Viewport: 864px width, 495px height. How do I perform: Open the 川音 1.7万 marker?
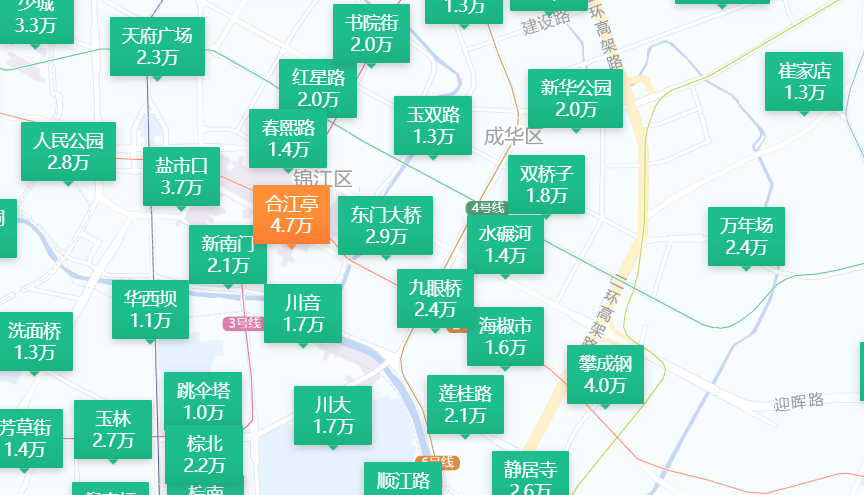pos(303,313)
